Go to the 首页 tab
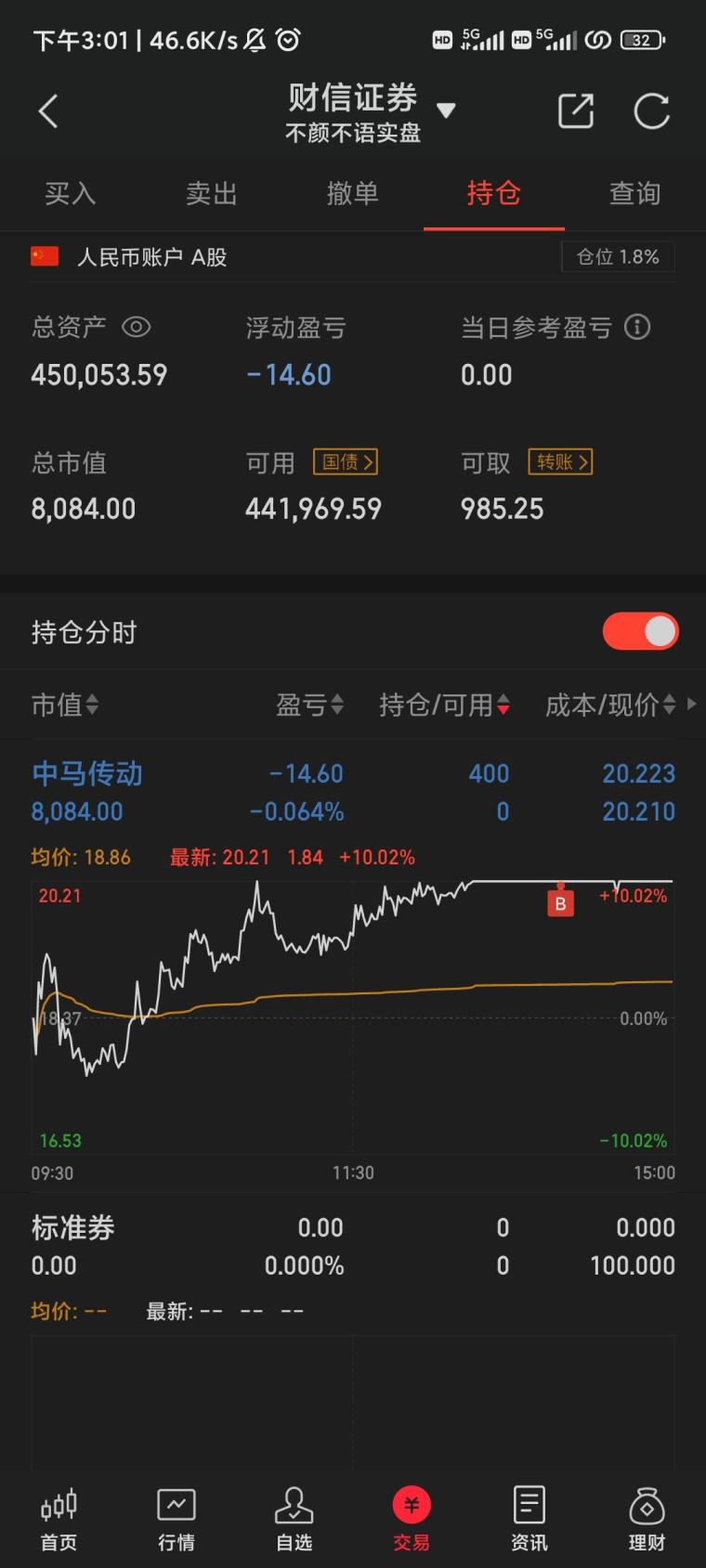This screenshot has height=1568, width=706. (59, 1519)
